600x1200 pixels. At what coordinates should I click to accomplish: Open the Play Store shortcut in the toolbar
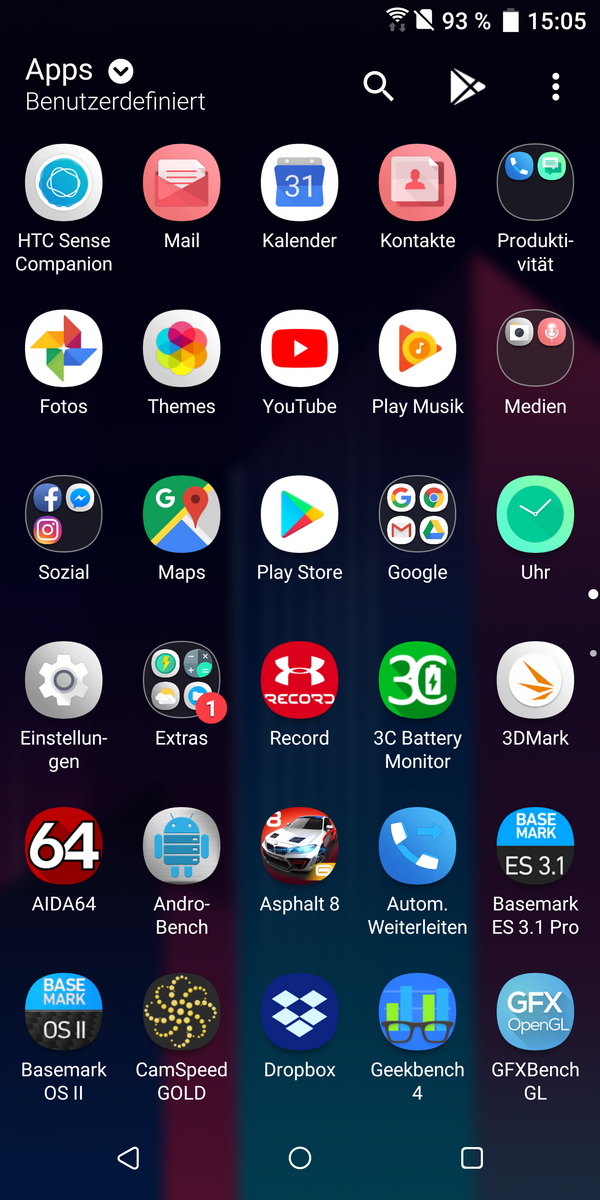pyautogui.click(x=466, y=87)
